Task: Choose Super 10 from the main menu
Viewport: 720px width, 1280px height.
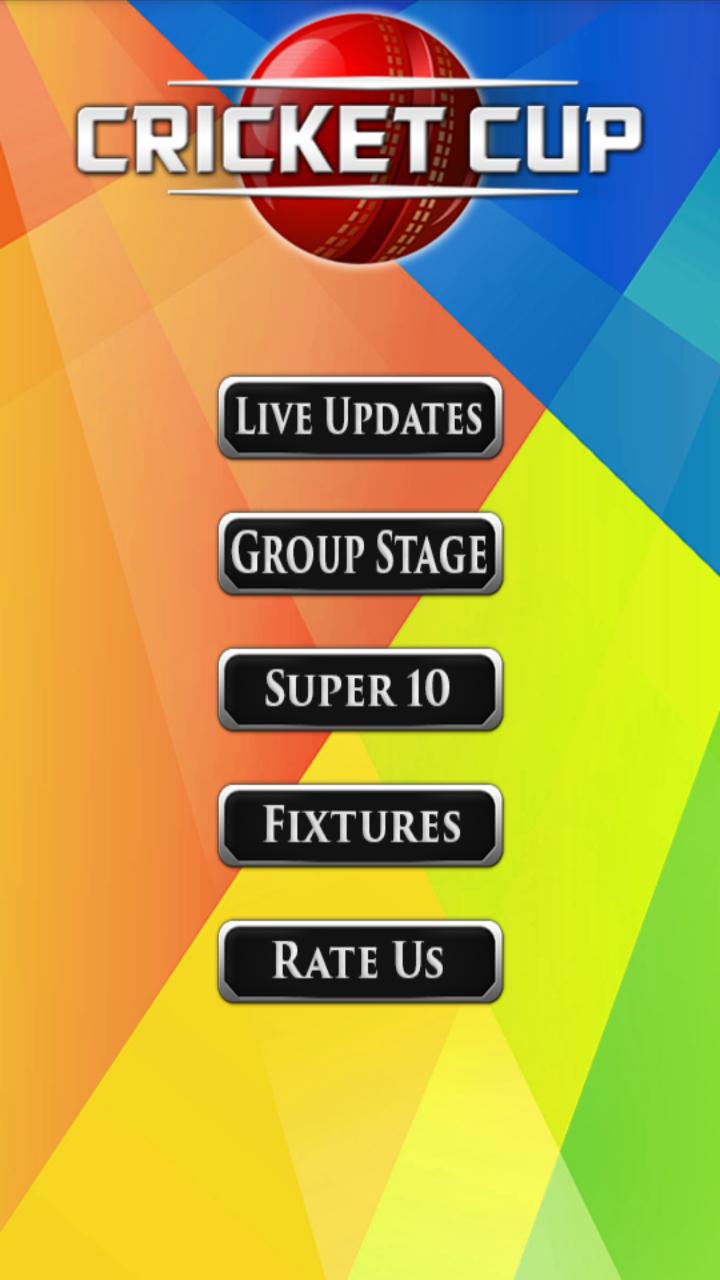Action: 360,687
